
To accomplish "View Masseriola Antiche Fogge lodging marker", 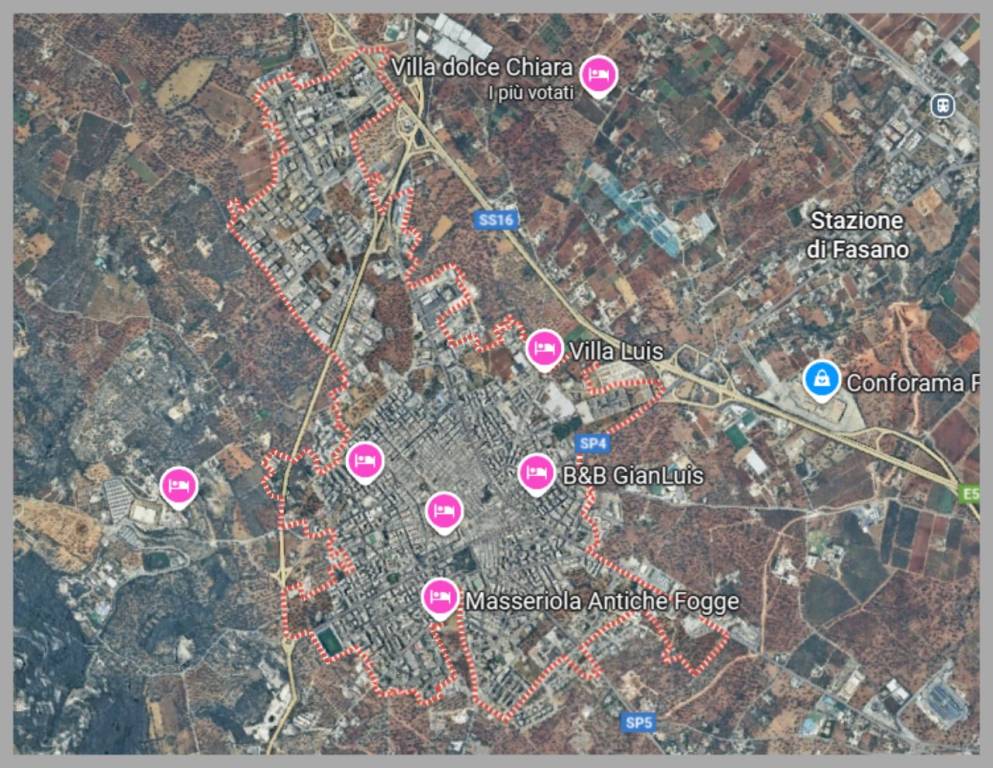I will [x=439, y=598].
